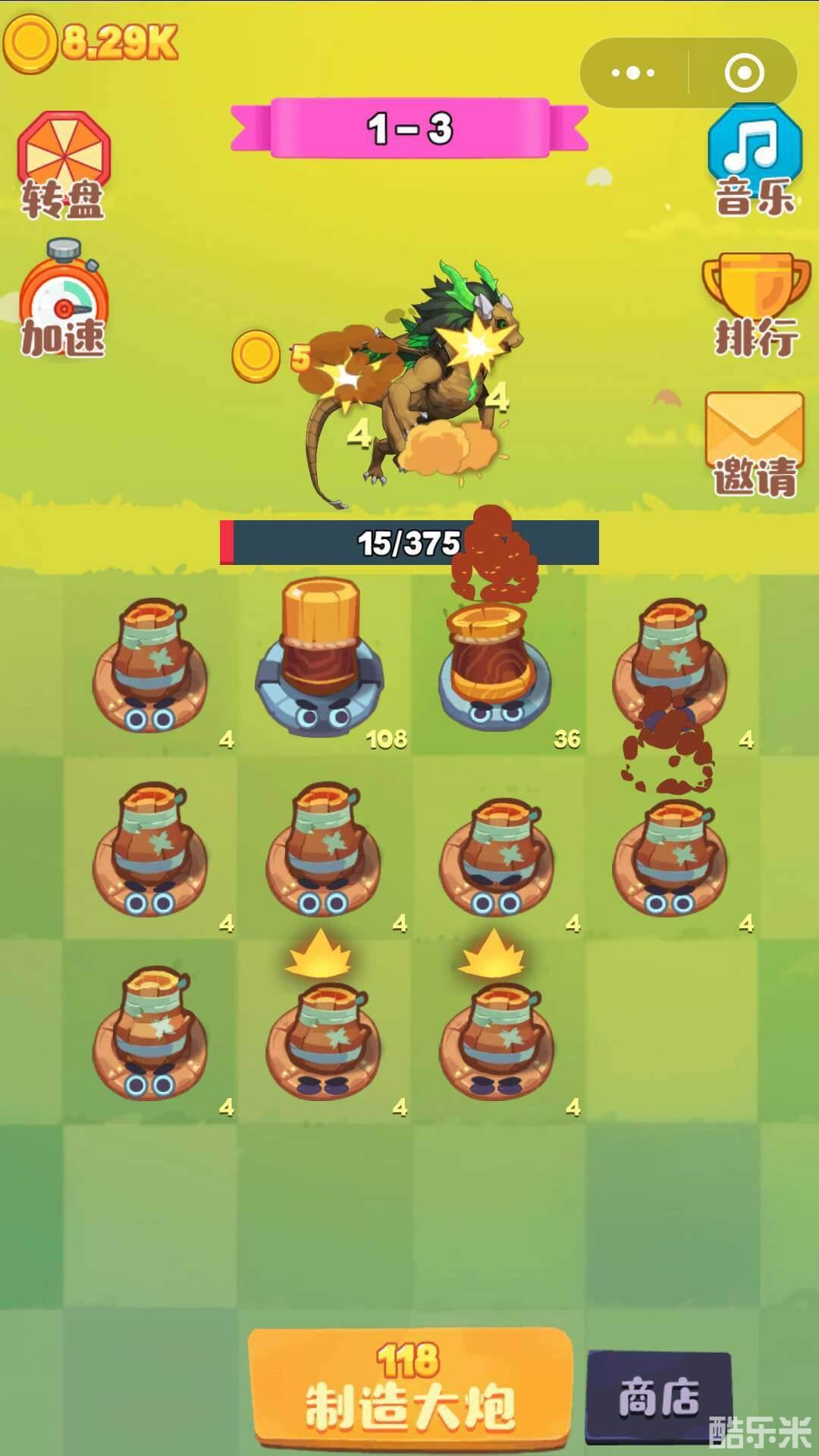Viewport: 819px width, 1456px height.
Task: Open the 商店 shop
Action: tap(658, 1397)
